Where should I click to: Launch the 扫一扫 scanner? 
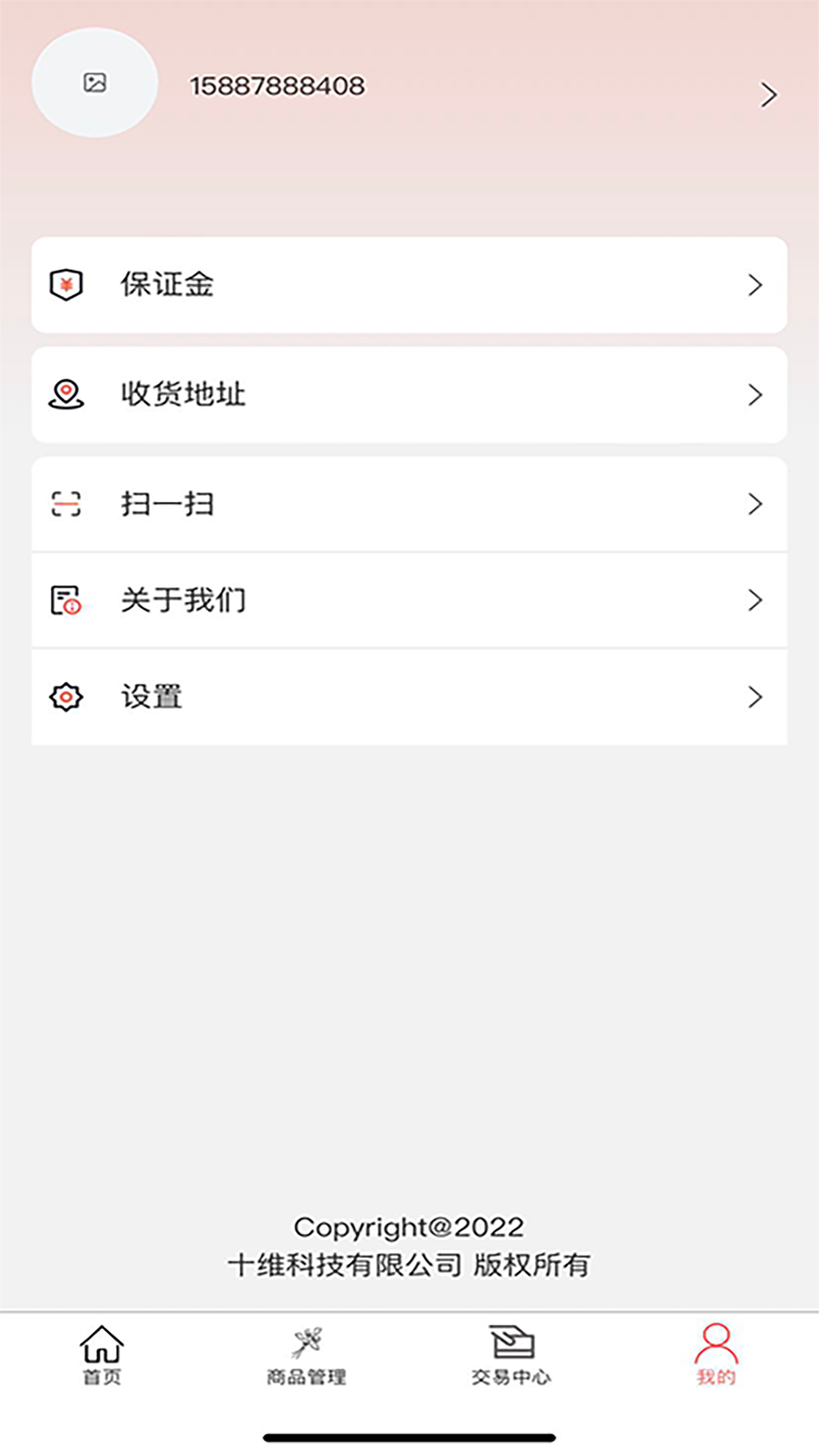pyautogui.click(x=409, y=504)
